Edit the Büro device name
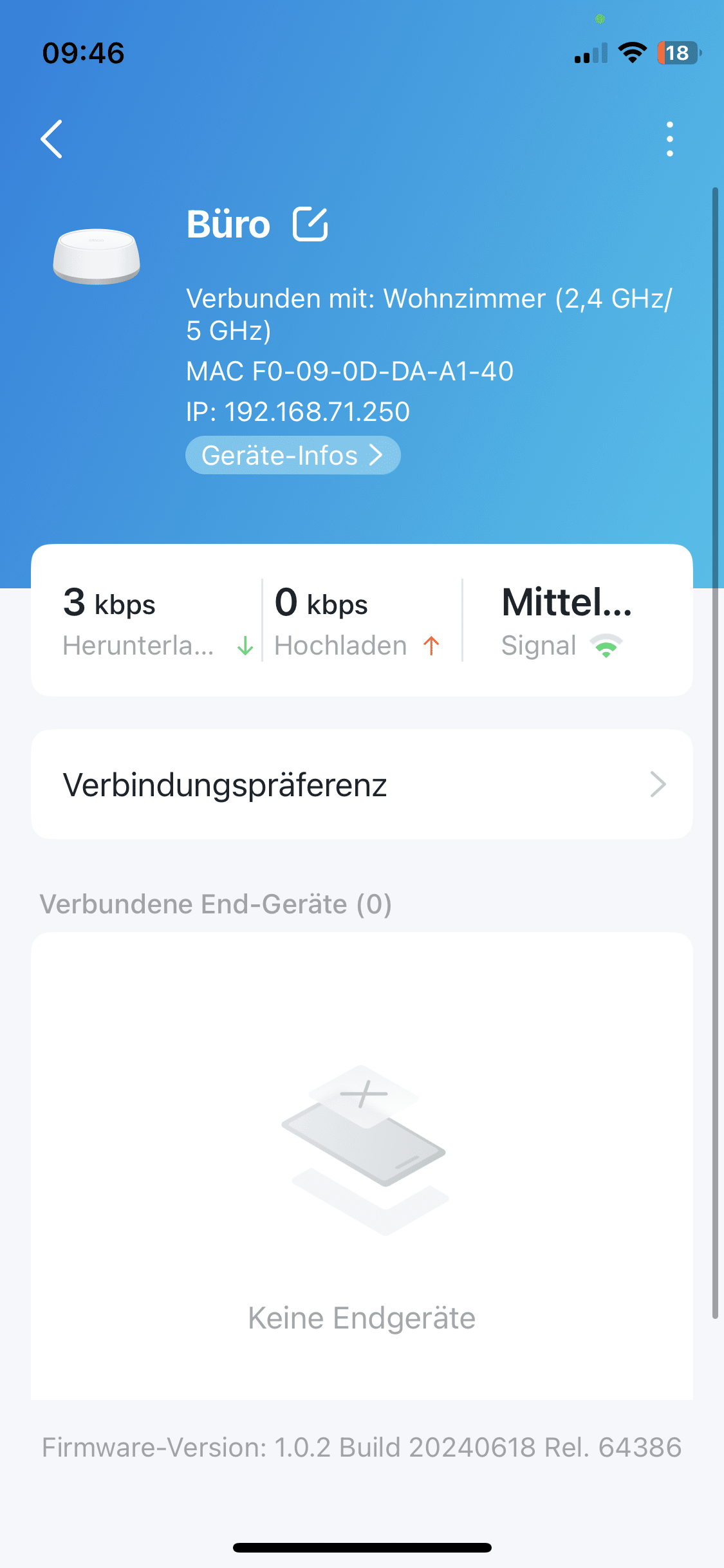 point(310,224)
